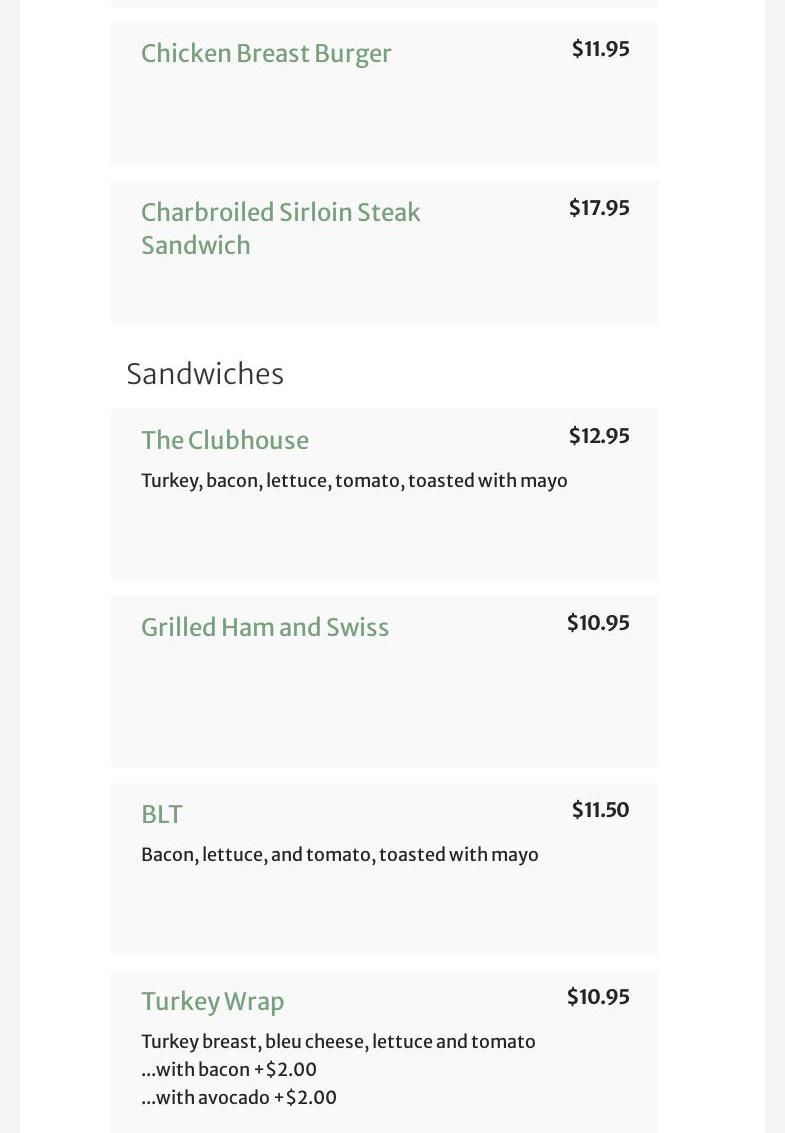Open the Chicken Breast Burger item
Viewport: 785px width, 1133px height.
(266, 54)
